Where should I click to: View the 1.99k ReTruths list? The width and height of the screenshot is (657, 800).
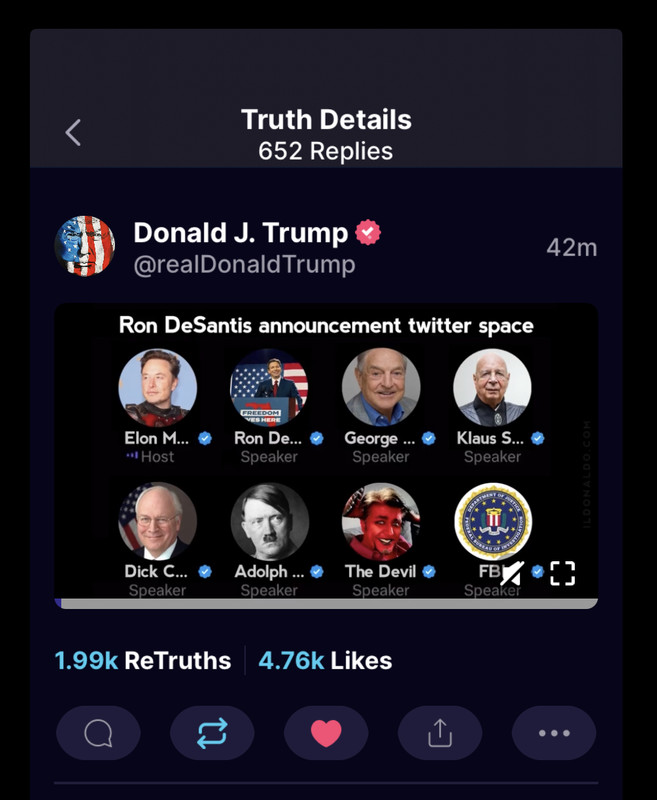tap(142, 661)
